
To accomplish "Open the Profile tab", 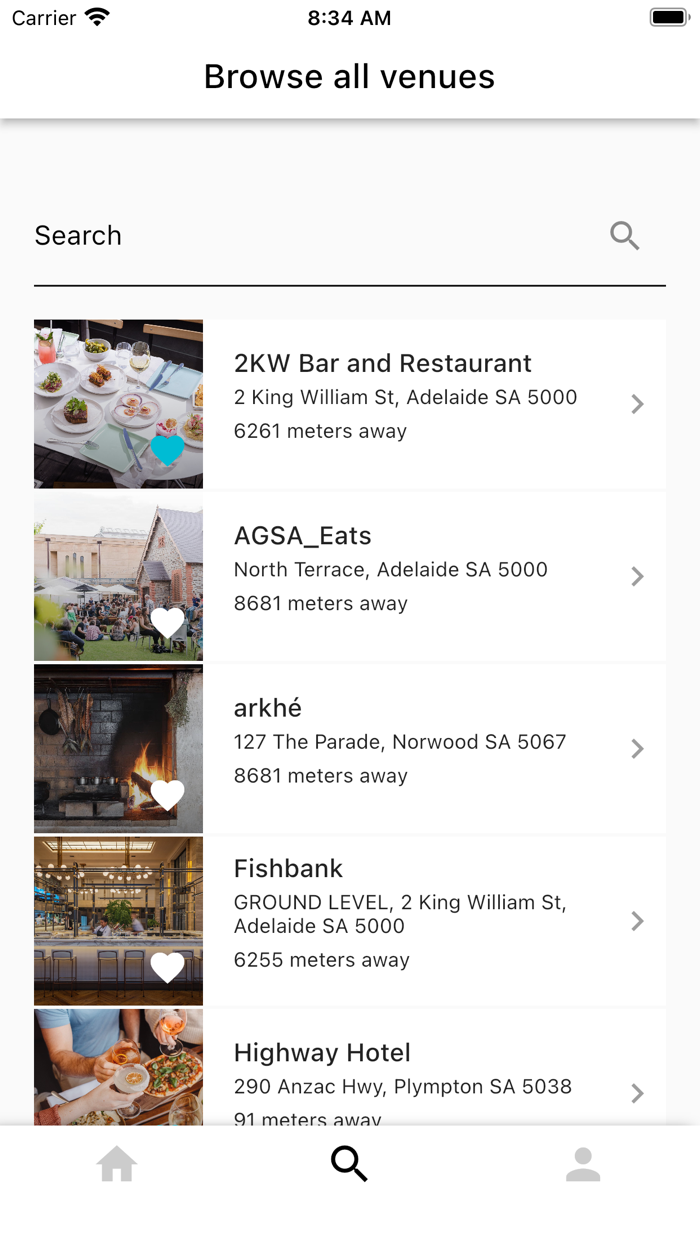I will [582, 1165].
